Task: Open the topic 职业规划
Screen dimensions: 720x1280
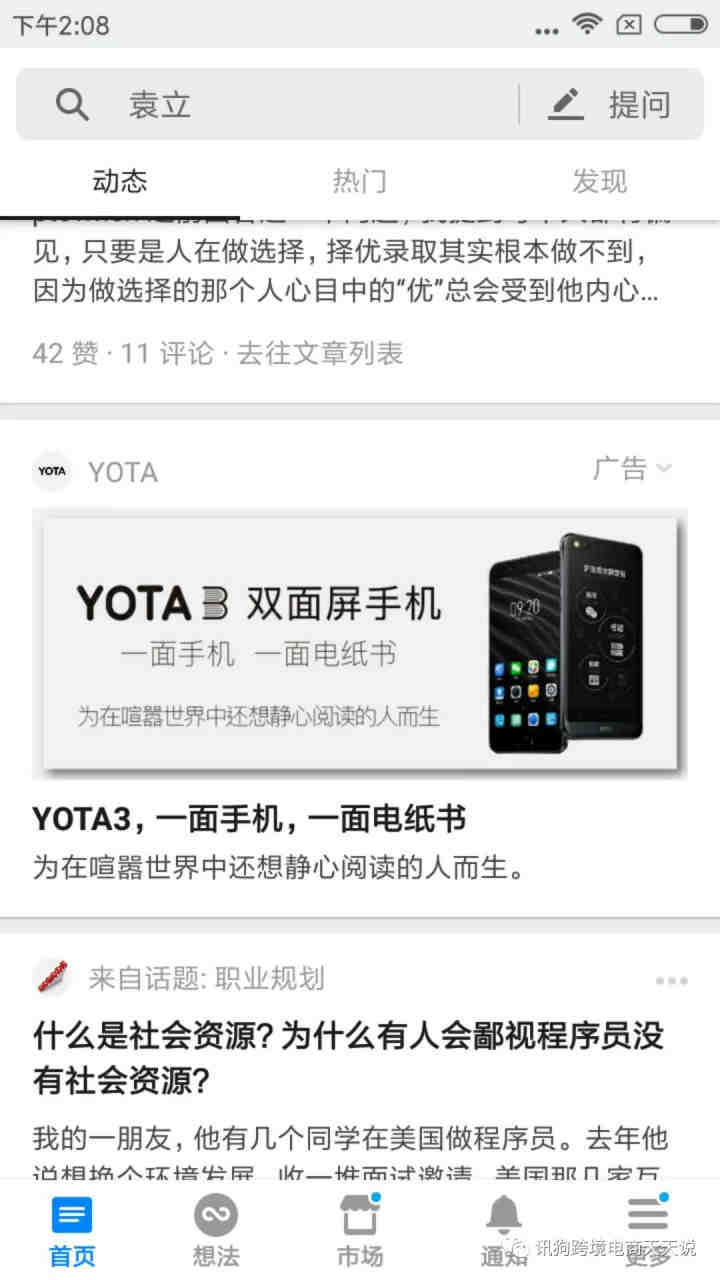Action: point(270,978)
